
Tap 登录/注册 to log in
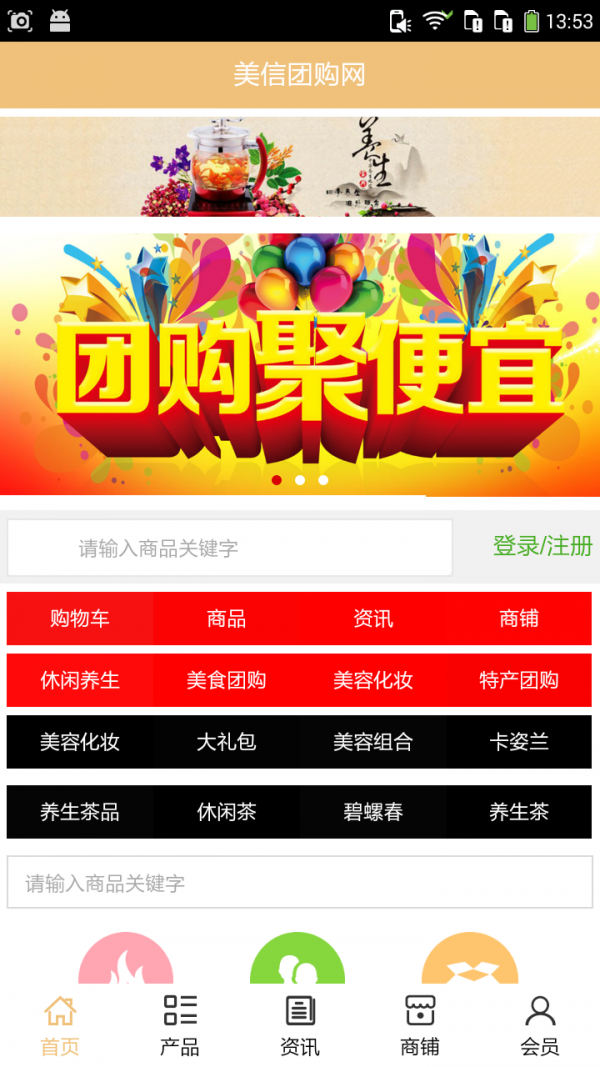pos(542,546)
